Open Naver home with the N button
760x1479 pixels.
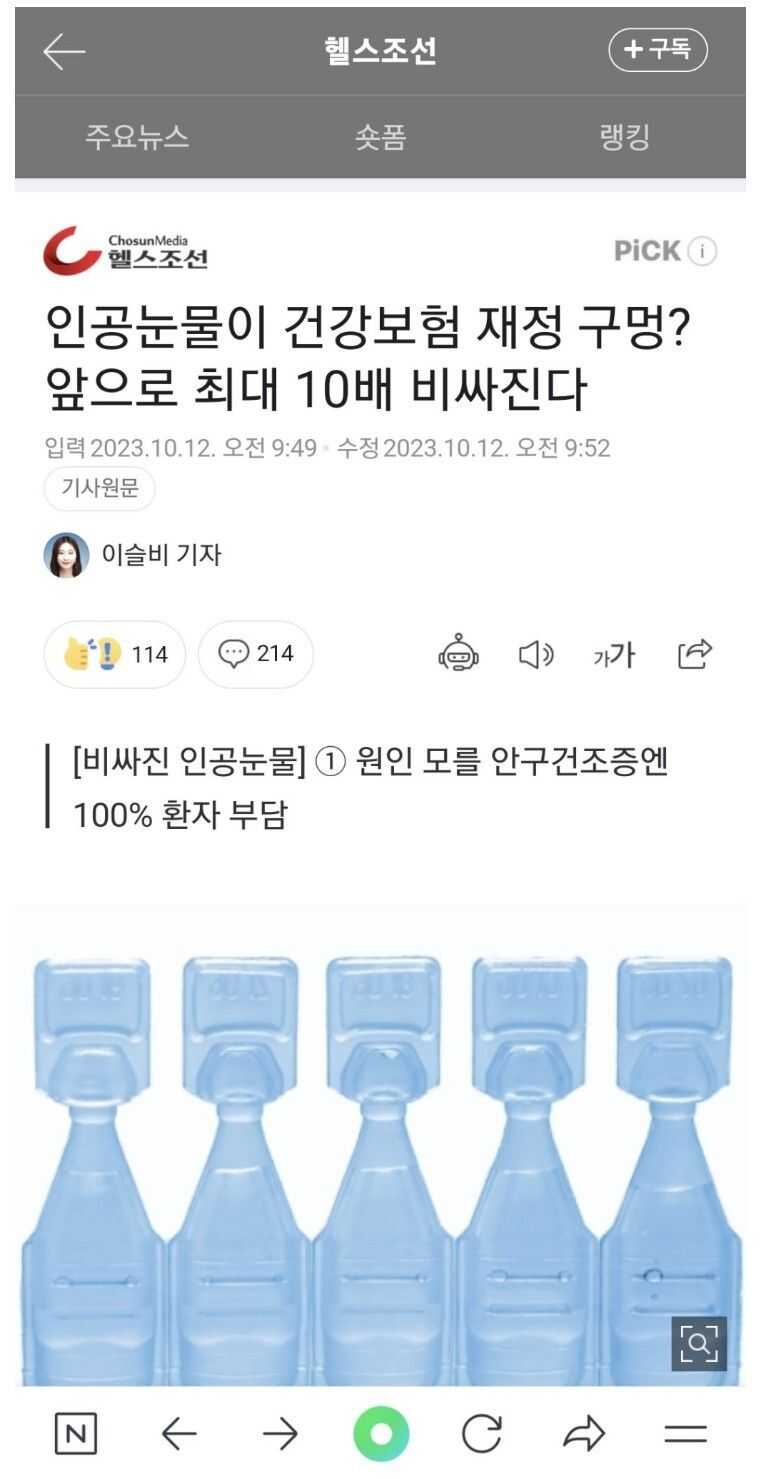[x=76, y=1435]
